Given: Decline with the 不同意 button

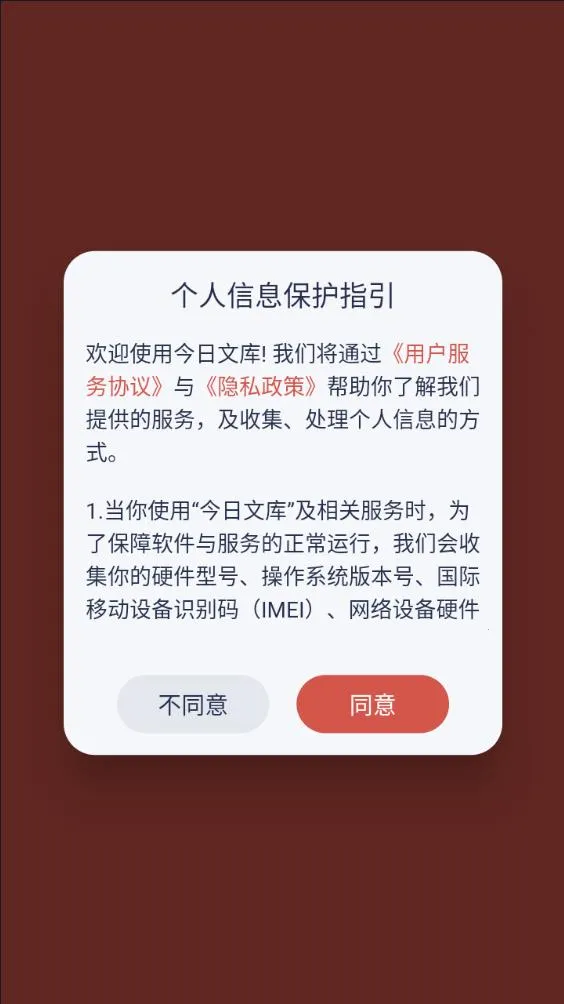Looking at the screenshot, I should pos(193,704).
